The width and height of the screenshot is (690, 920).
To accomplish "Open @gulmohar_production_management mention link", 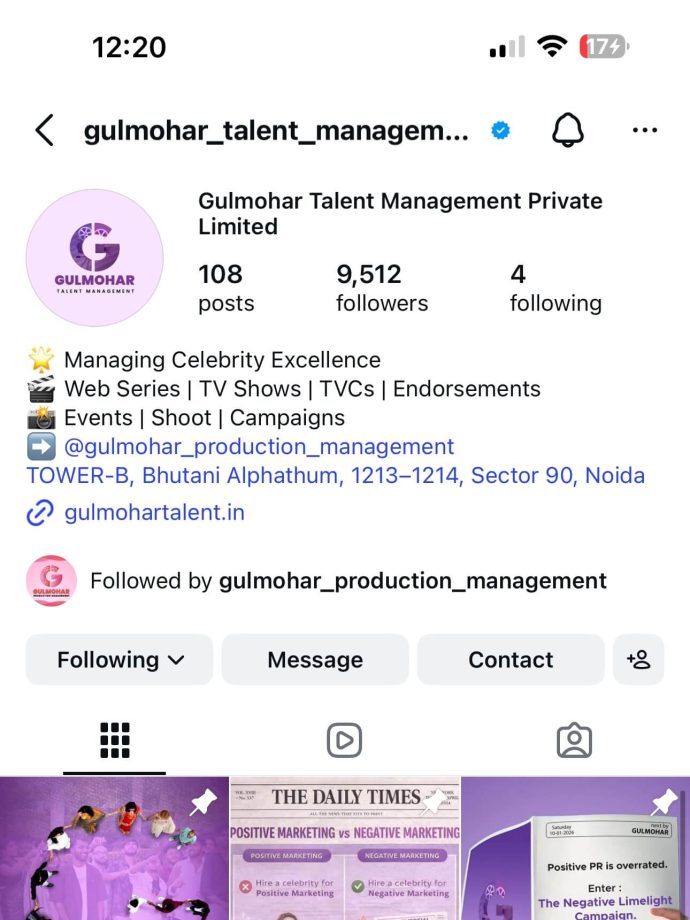I will tap(259, 447).
